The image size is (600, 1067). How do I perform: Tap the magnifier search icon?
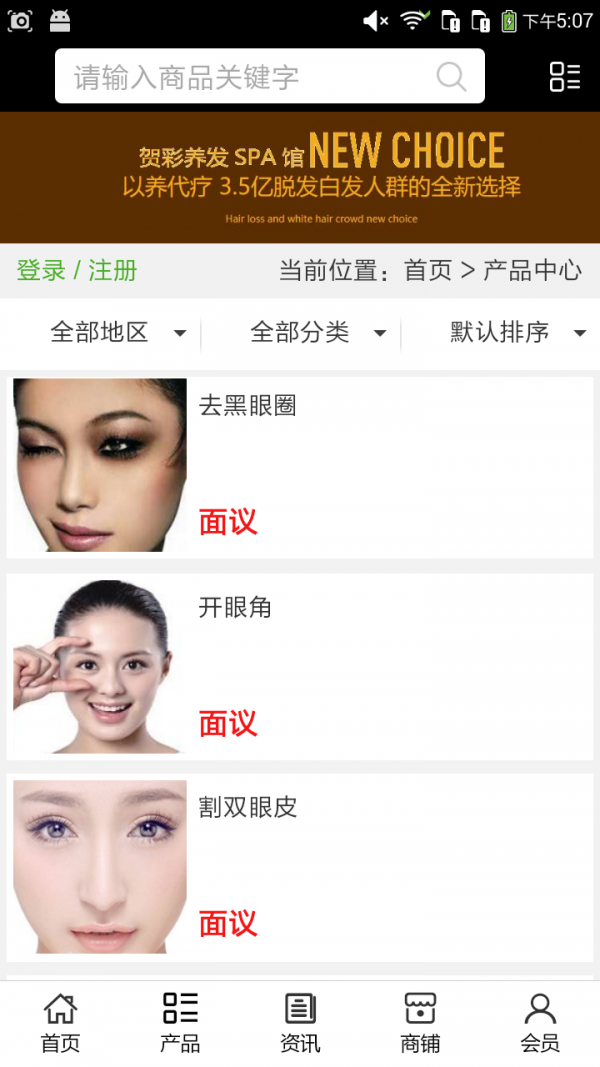(x=451, y=77)
